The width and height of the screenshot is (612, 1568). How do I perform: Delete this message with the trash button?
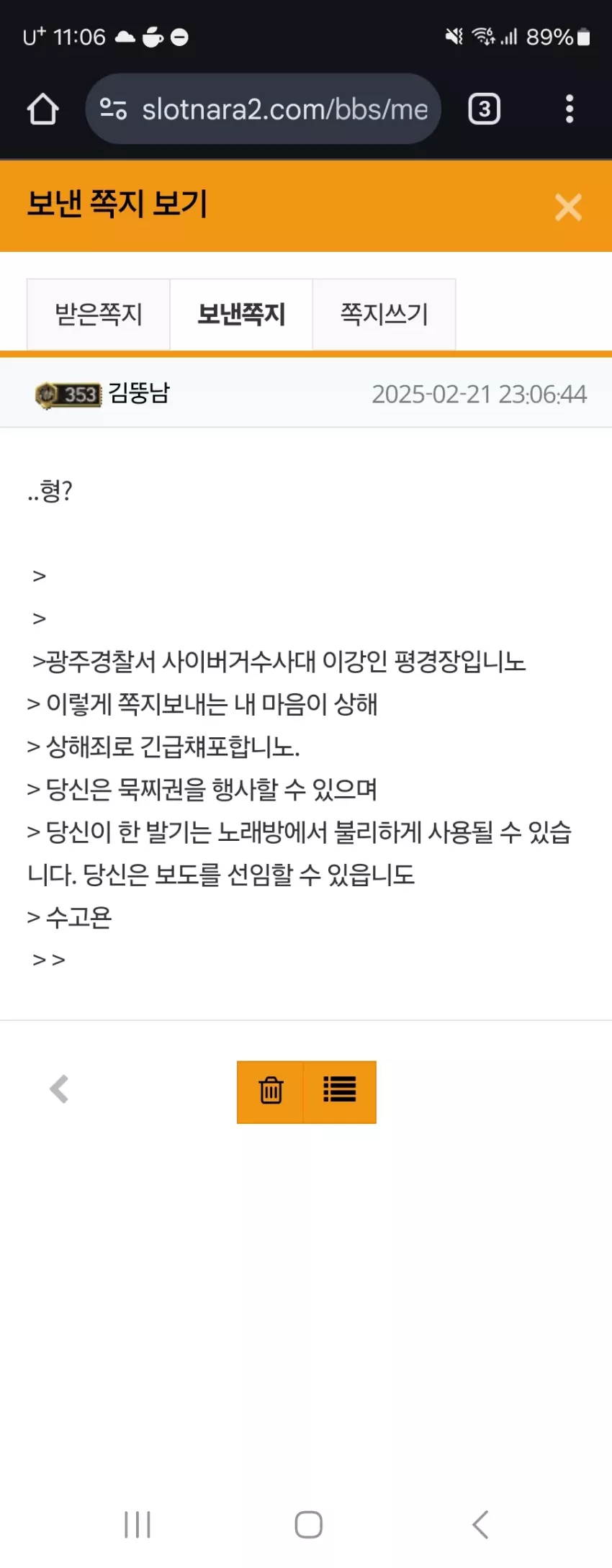(x=271, y=1091)
